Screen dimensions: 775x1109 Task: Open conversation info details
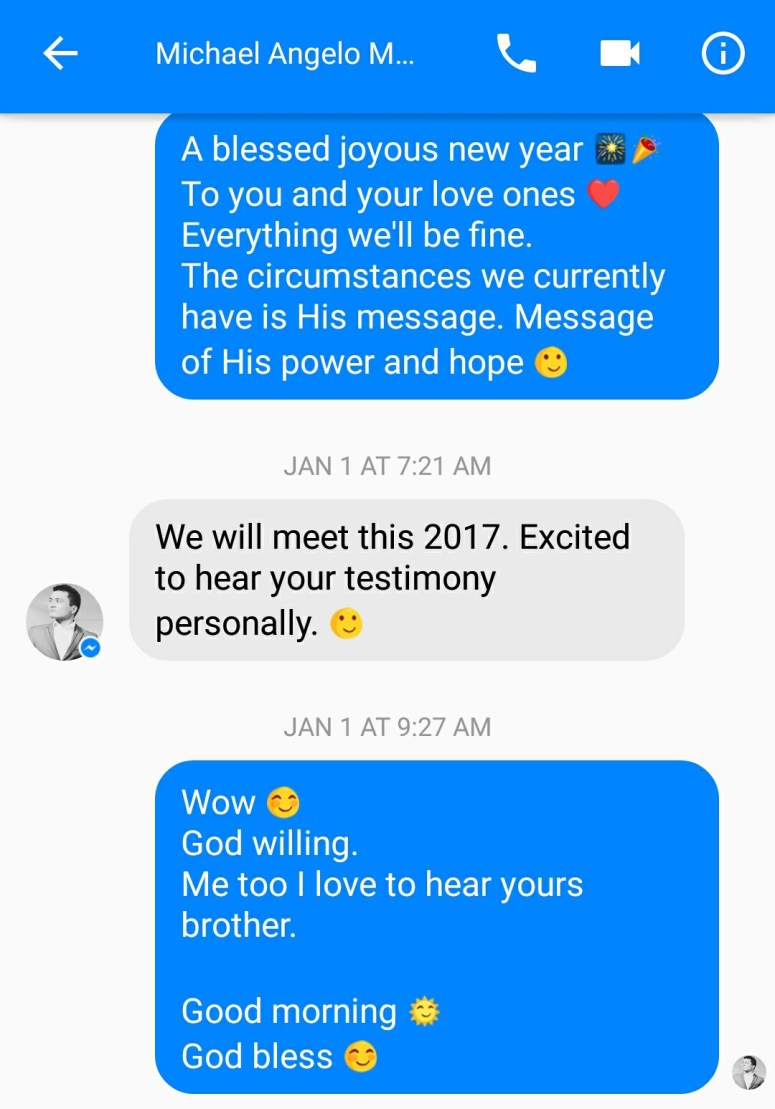tap(722, 54)
